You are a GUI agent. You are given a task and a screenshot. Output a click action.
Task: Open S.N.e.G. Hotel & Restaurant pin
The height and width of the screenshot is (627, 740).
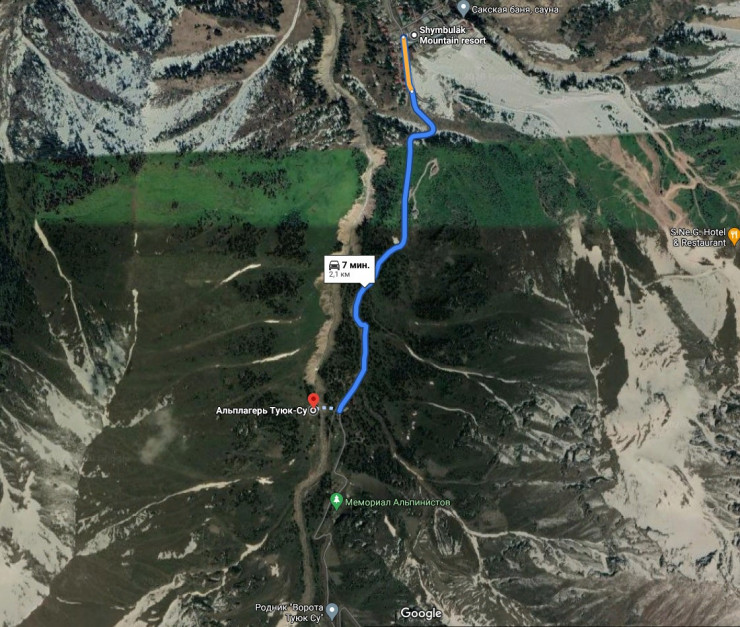tap(735, 236)
